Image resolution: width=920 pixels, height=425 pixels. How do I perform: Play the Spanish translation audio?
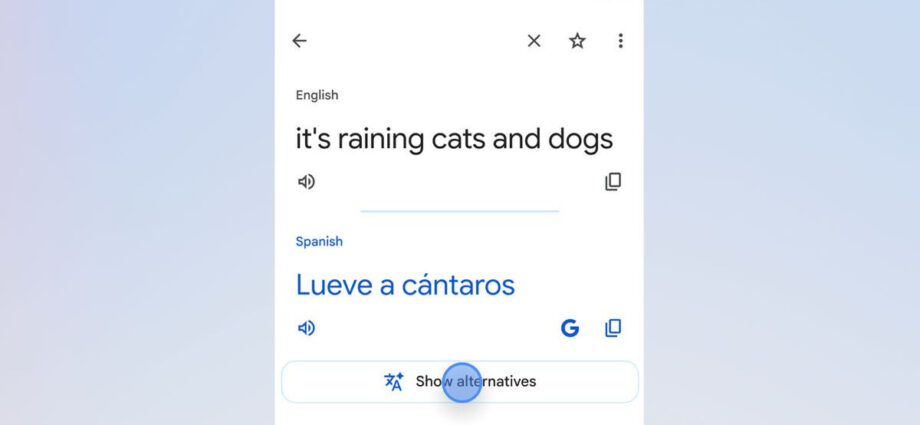click(306, 328)
